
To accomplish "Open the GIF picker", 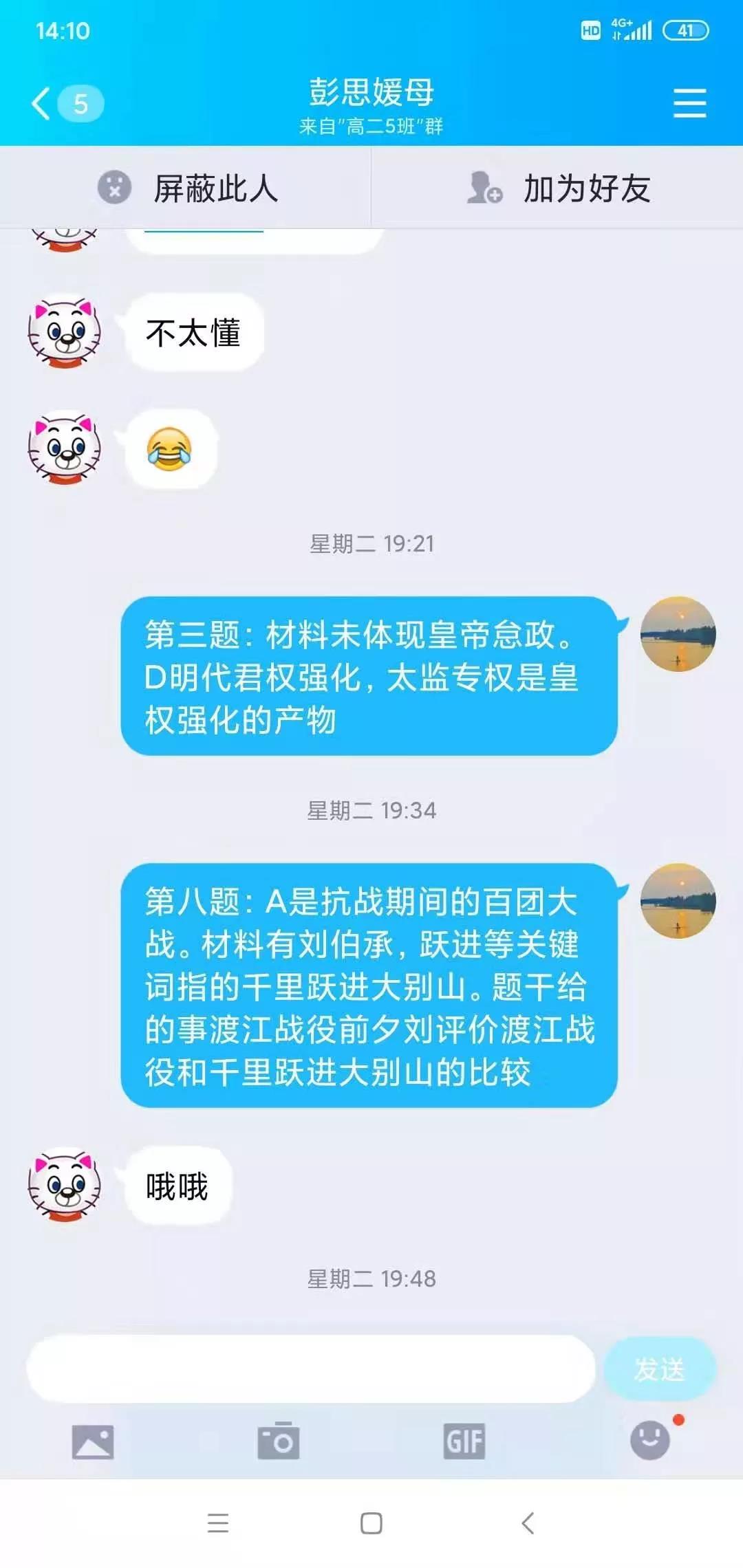I will 464,1441.
